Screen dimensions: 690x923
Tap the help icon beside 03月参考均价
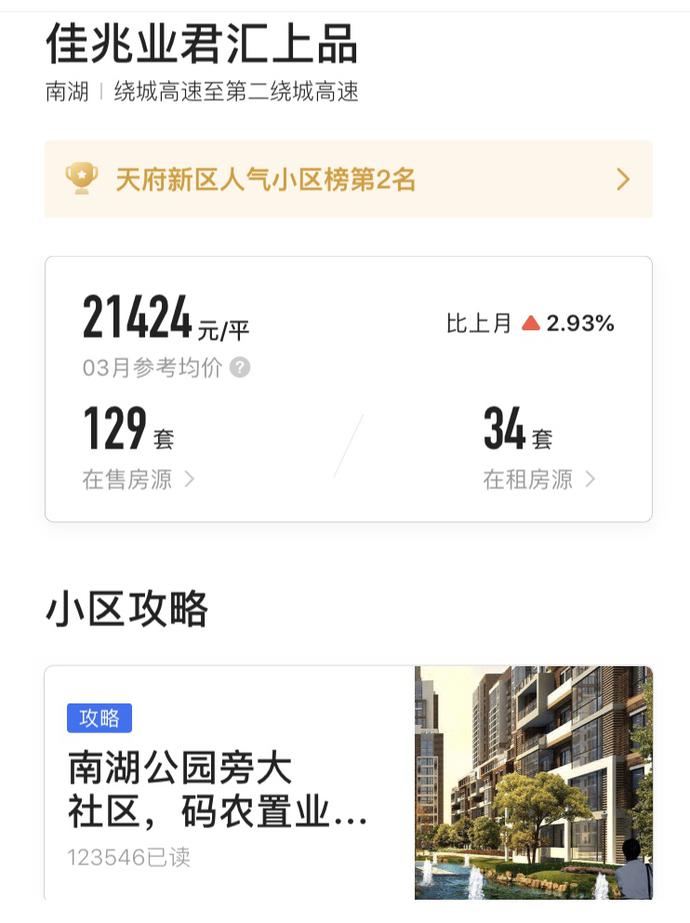coord(240,368)
